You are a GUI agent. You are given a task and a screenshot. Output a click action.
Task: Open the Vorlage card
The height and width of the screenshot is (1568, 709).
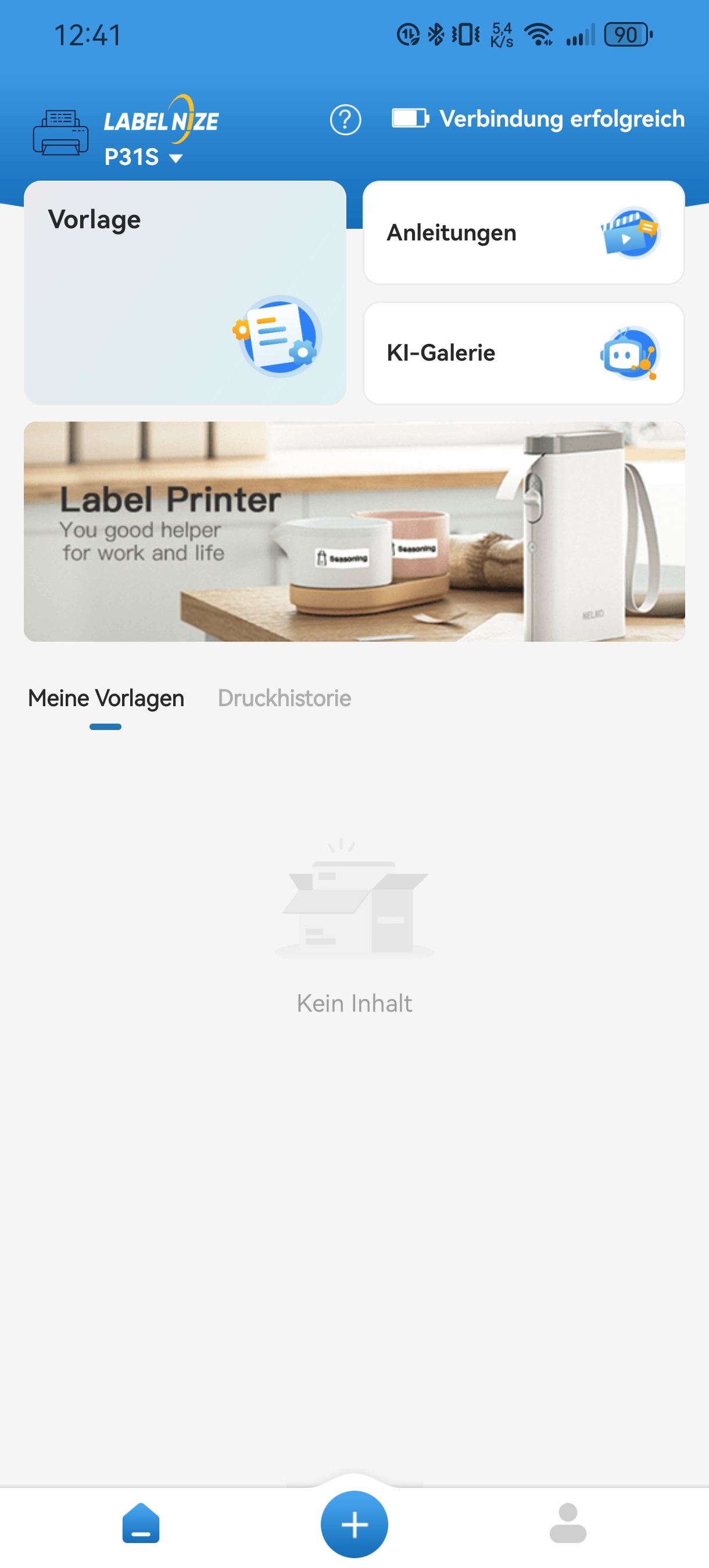click(185, 293)
